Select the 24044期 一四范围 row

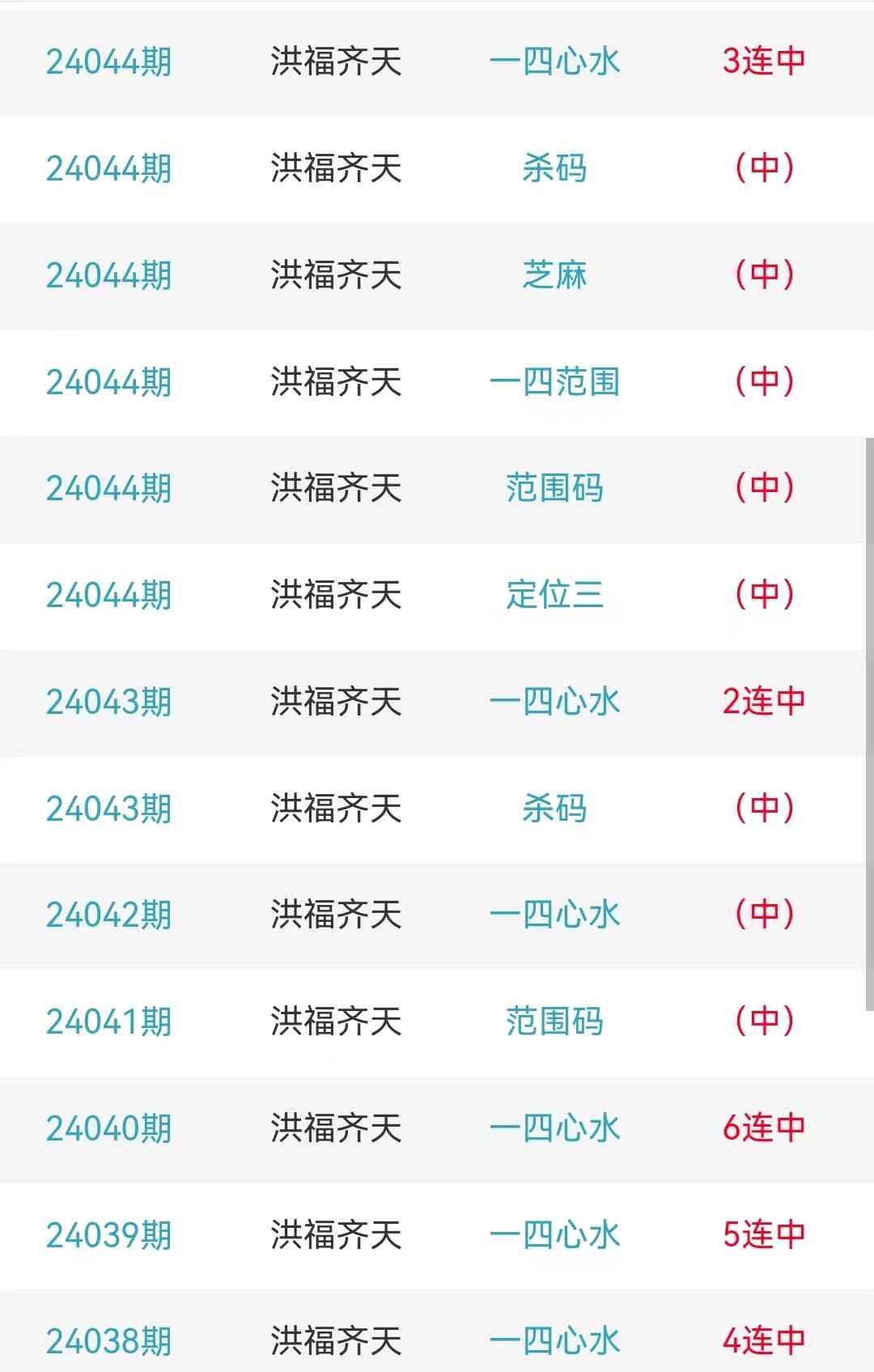(554, 382)
